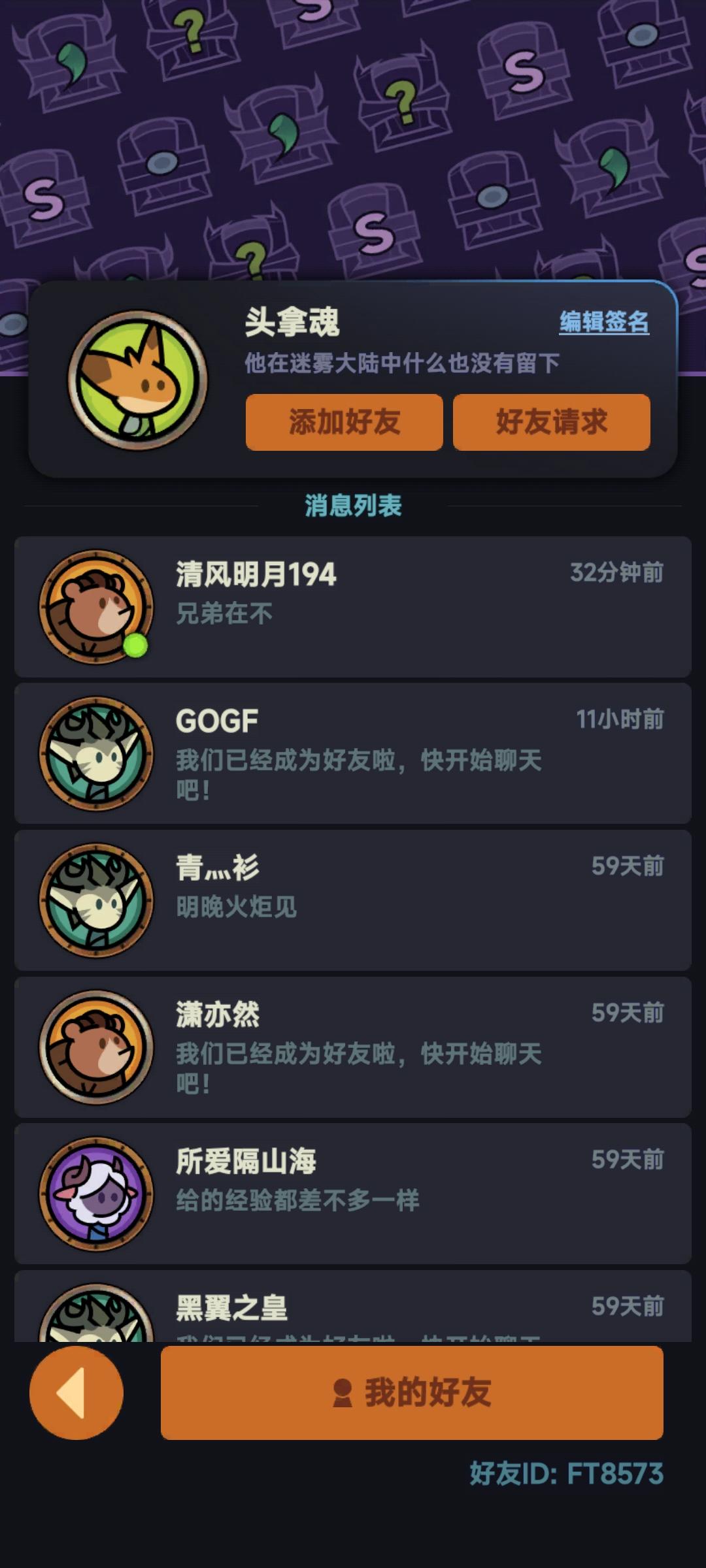
Task: Tap the orange back arrow button
Action: (x=76, y=1392)
